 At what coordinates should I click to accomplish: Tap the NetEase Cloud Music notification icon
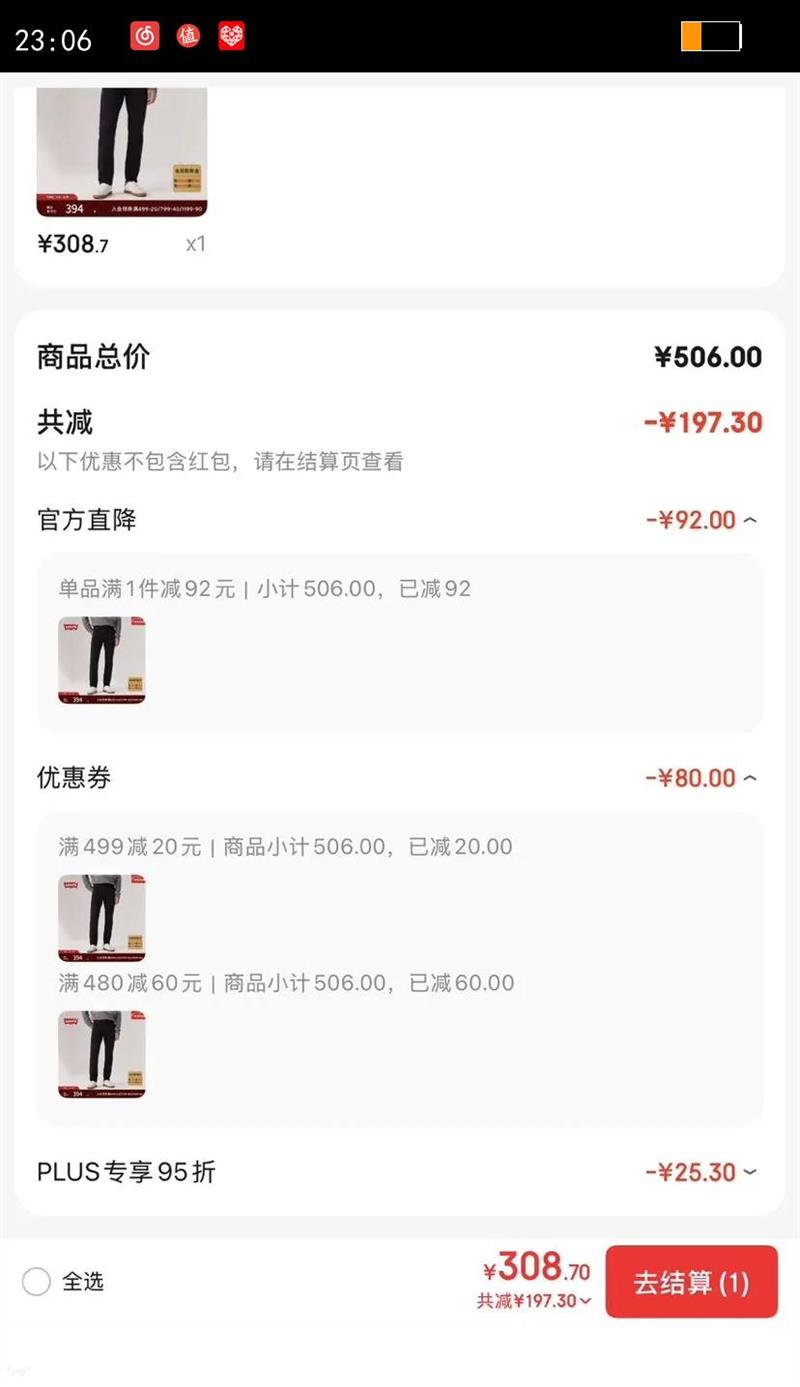[x=146, y=34]
